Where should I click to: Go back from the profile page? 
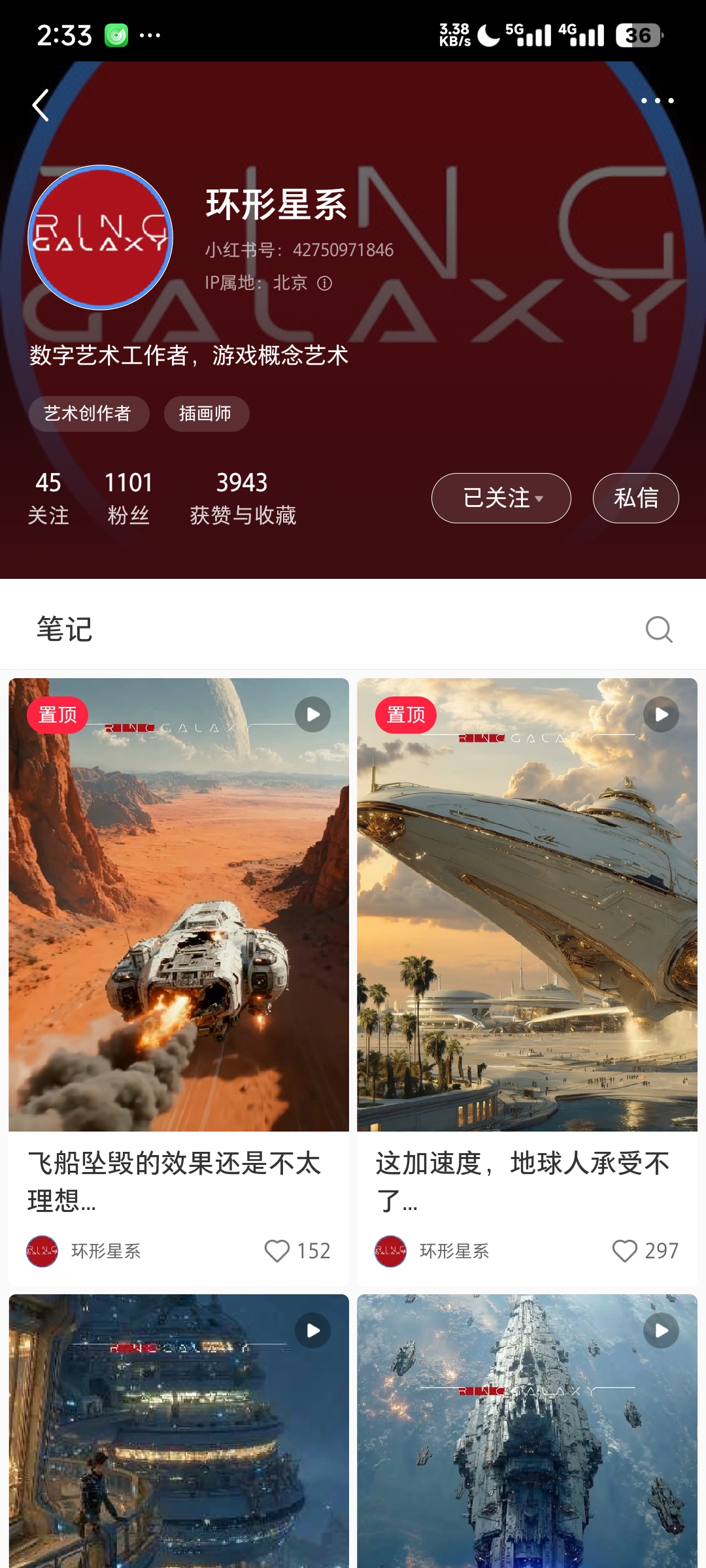pos(41,105)
